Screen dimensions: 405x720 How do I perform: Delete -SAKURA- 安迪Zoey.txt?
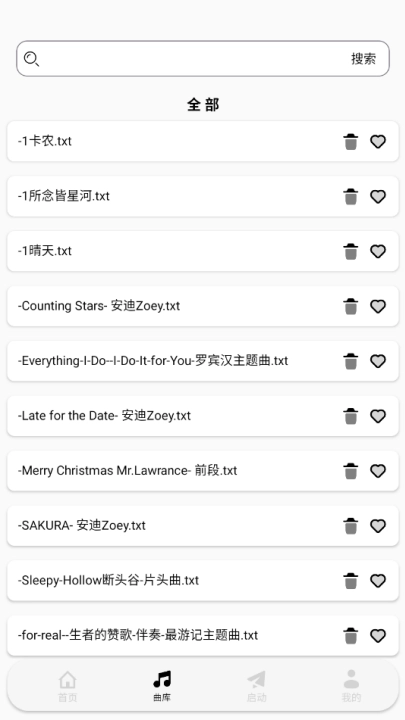(x=351, y=526)
